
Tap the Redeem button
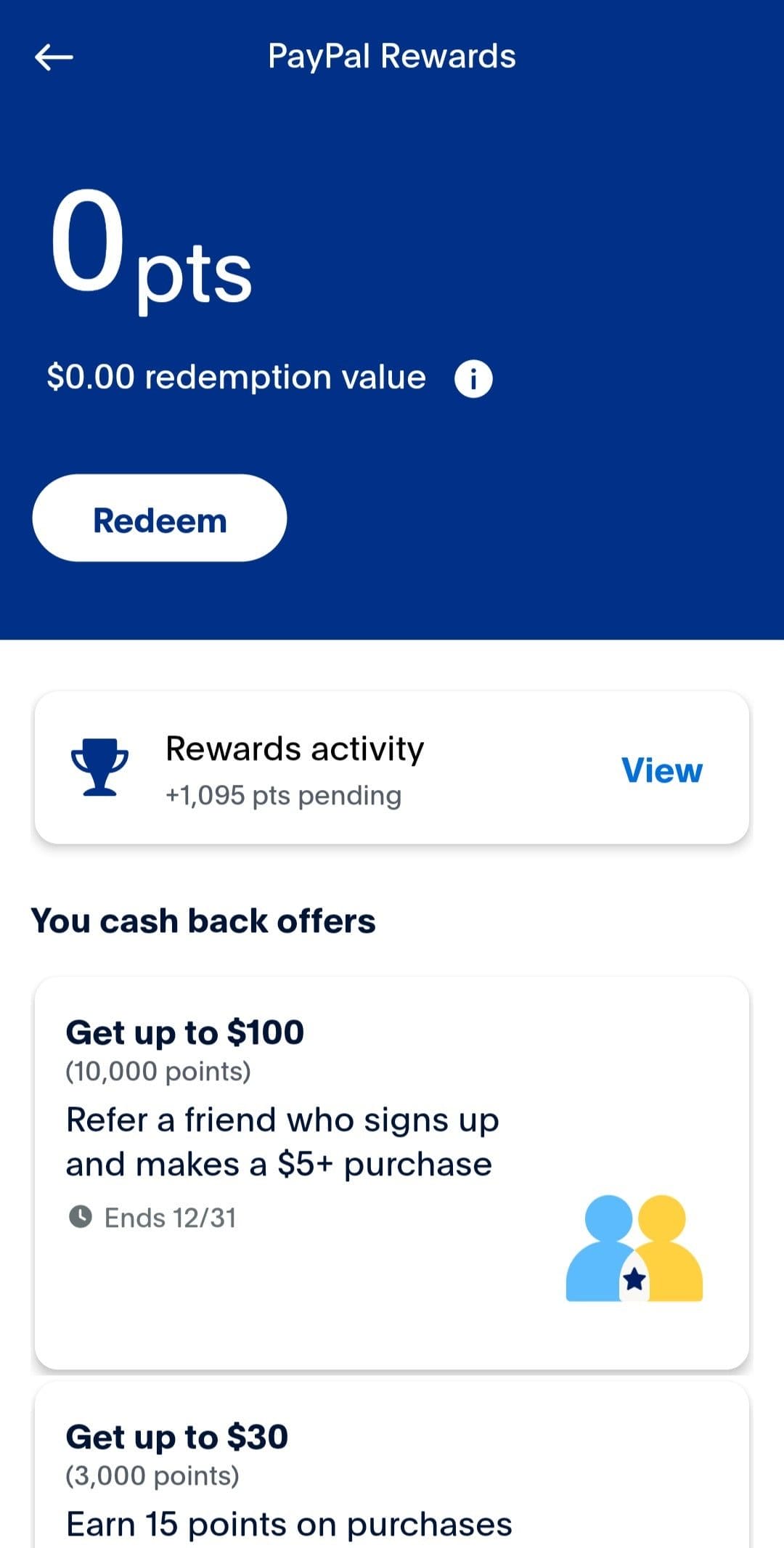[160, 518]
